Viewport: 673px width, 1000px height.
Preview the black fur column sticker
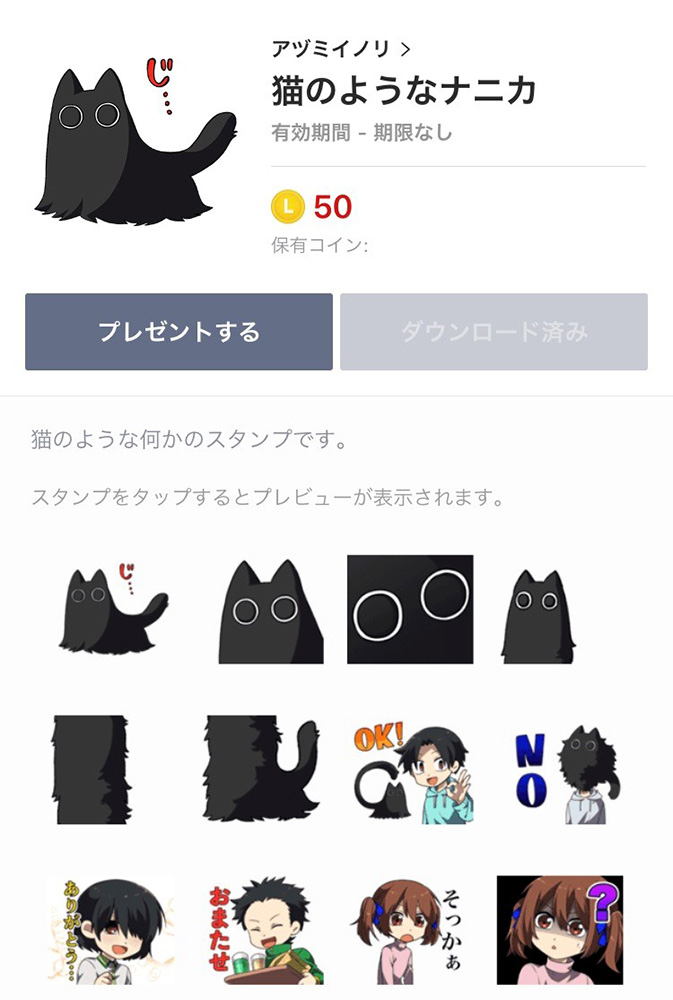(90, 769)
